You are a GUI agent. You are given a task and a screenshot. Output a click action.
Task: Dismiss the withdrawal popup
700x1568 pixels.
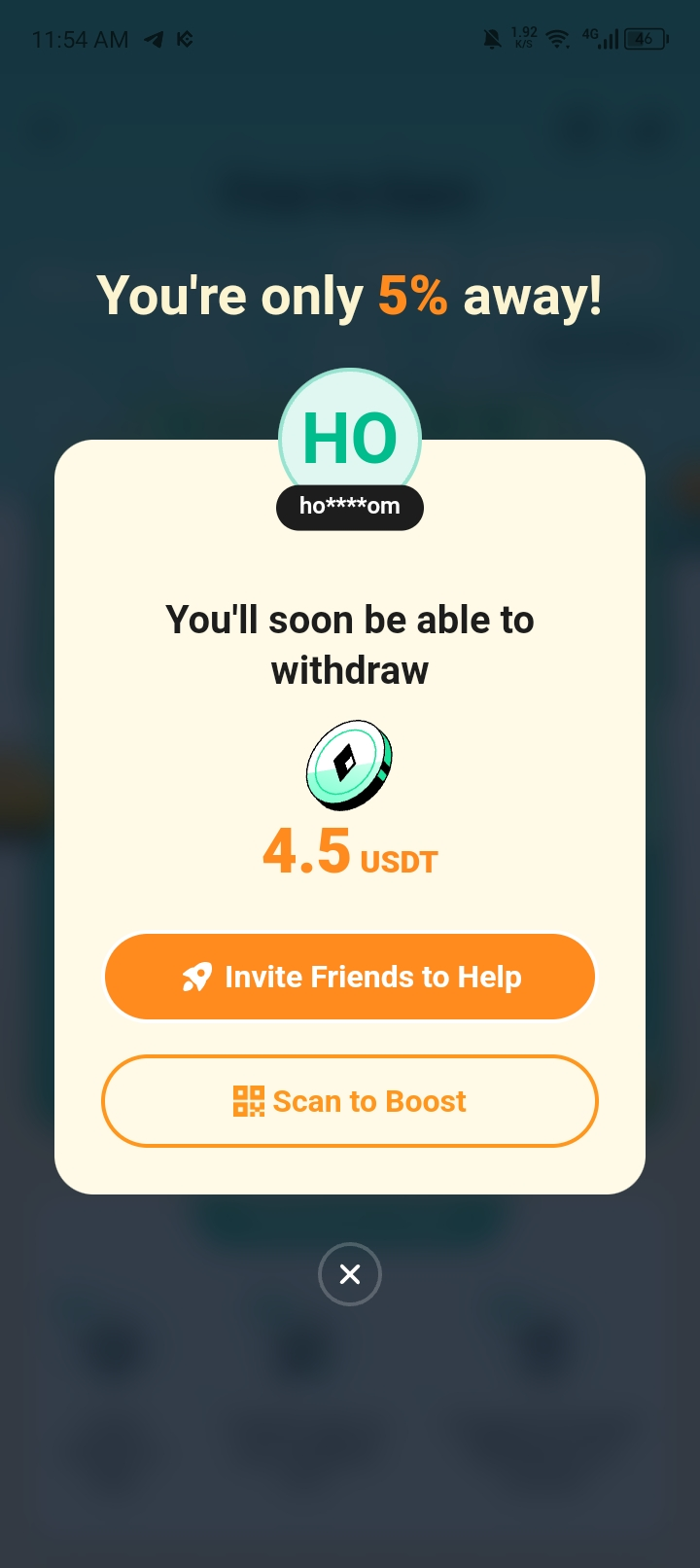[350, 1274]
